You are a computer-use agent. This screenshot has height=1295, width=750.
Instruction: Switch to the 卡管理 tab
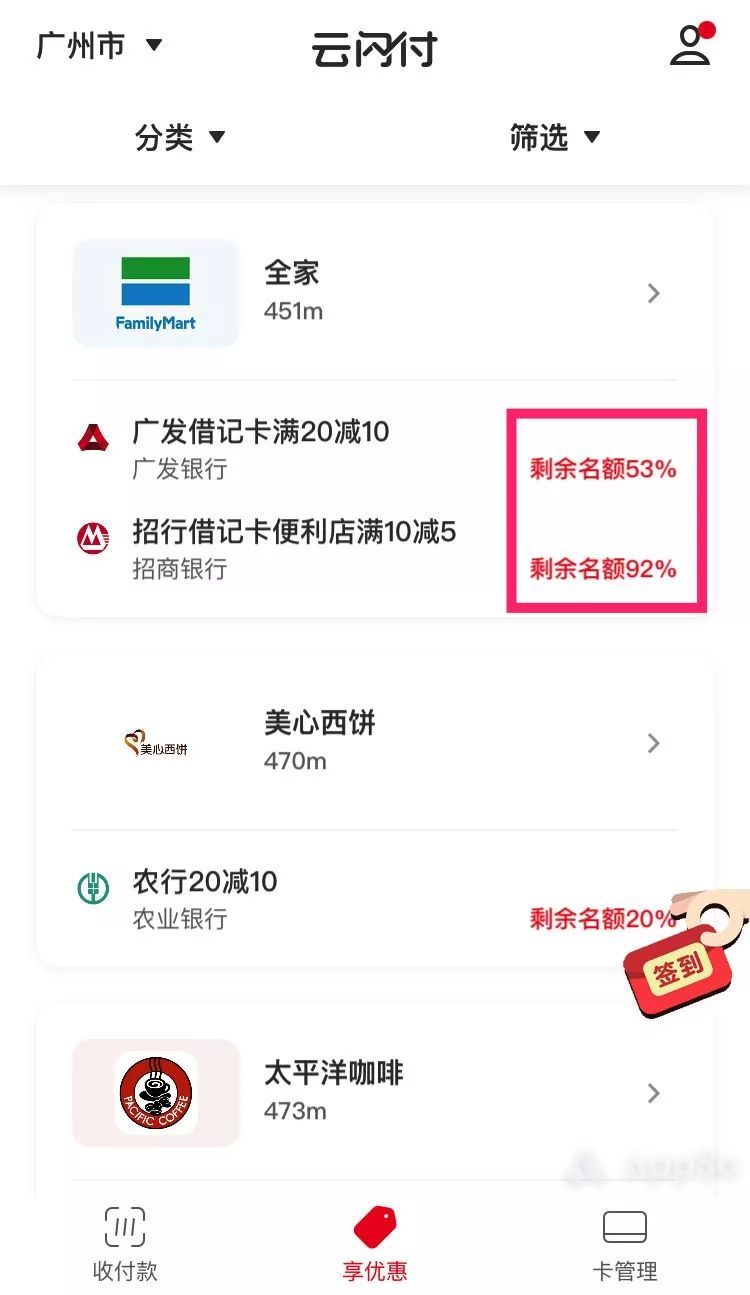(625, 1245)
